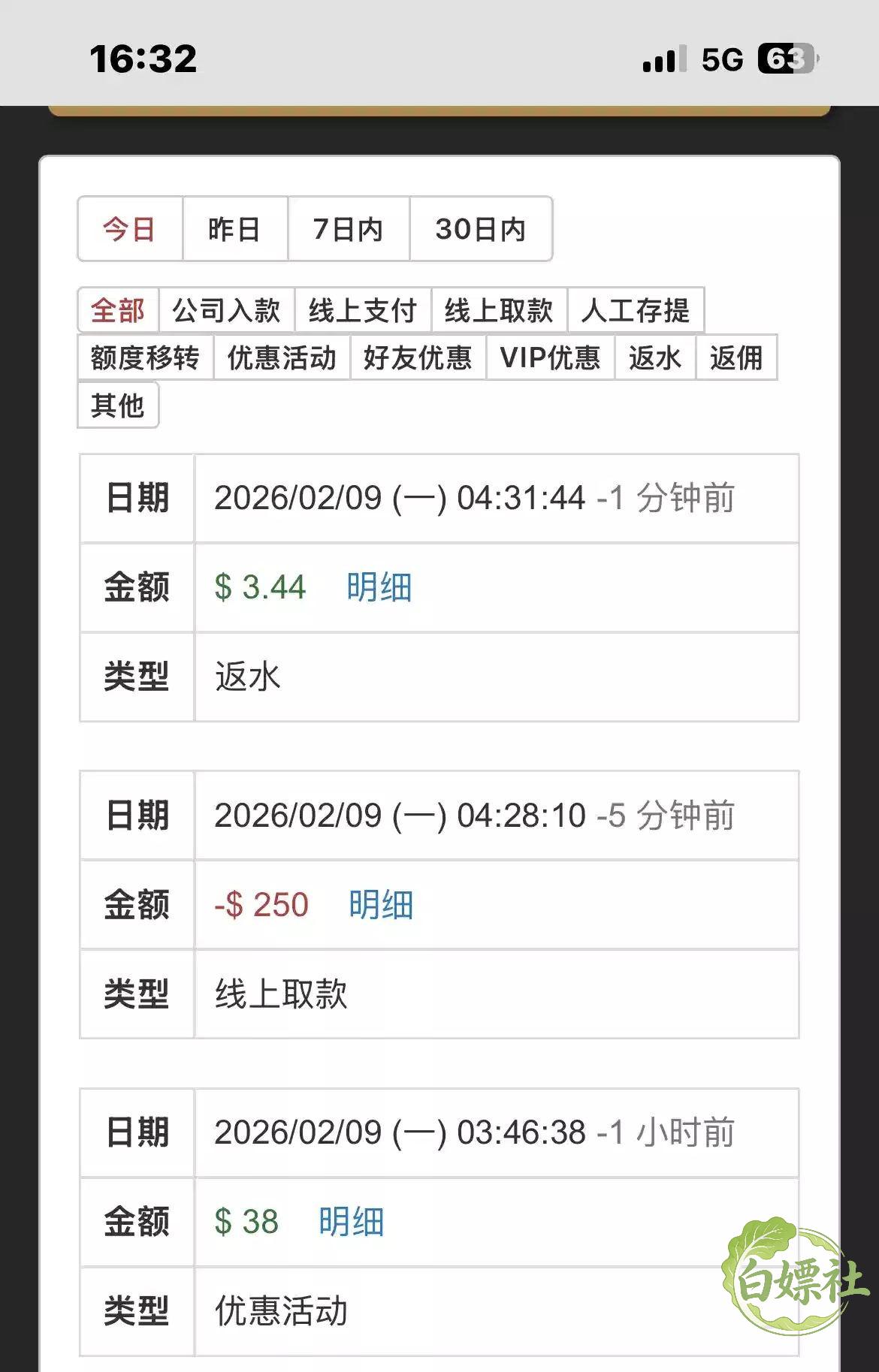Filter by 好友优惠
This screenshot has width=879, height=1372.
[x=418, y=357]
